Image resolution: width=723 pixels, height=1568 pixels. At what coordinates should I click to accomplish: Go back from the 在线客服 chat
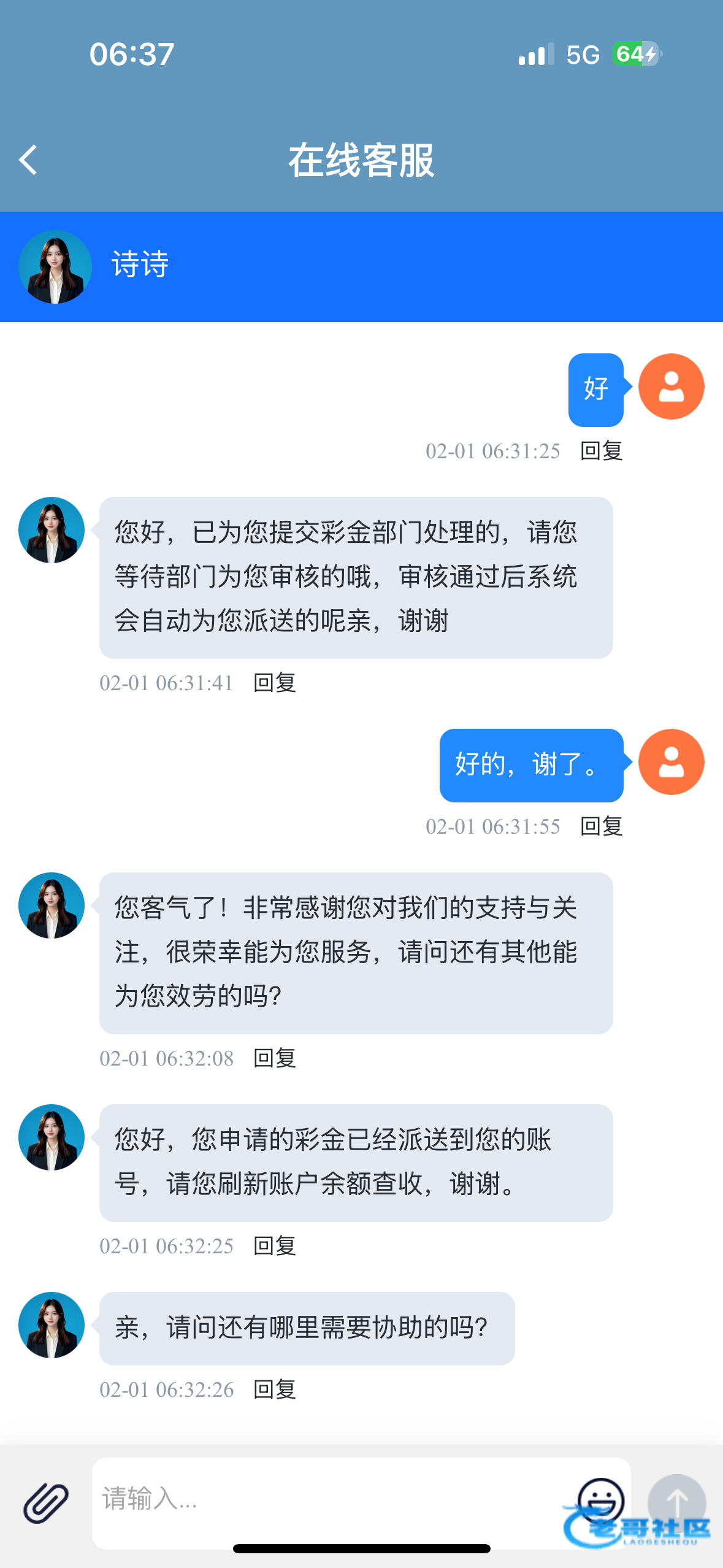coord(28,161)
